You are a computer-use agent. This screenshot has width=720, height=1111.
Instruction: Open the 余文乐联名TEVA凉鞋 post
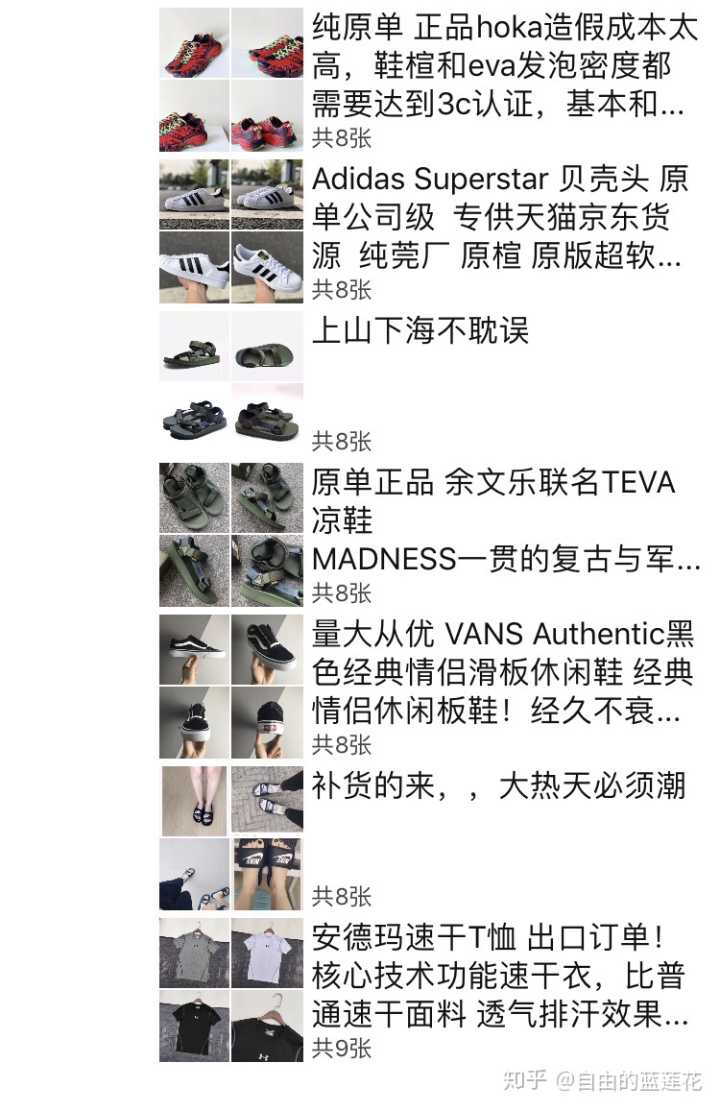[x=500, y=521]
